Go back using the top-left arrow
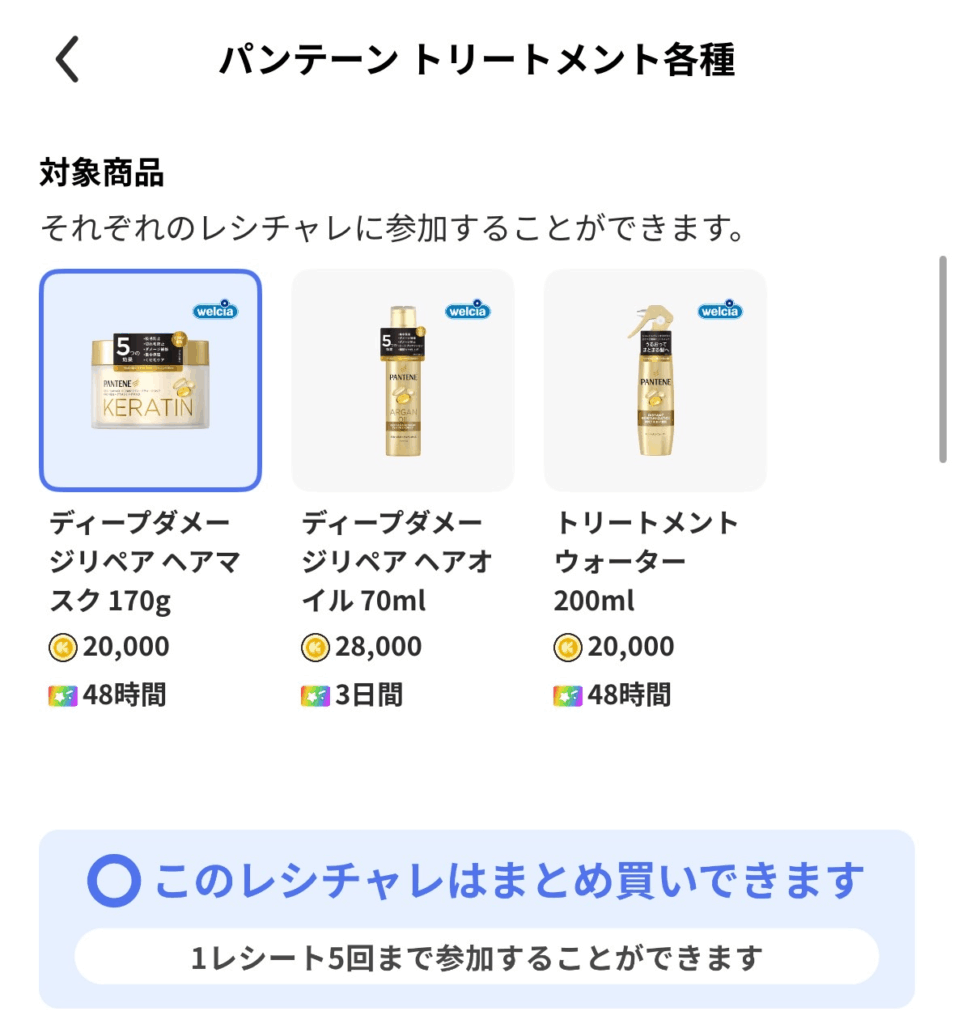 click(67, 60)
